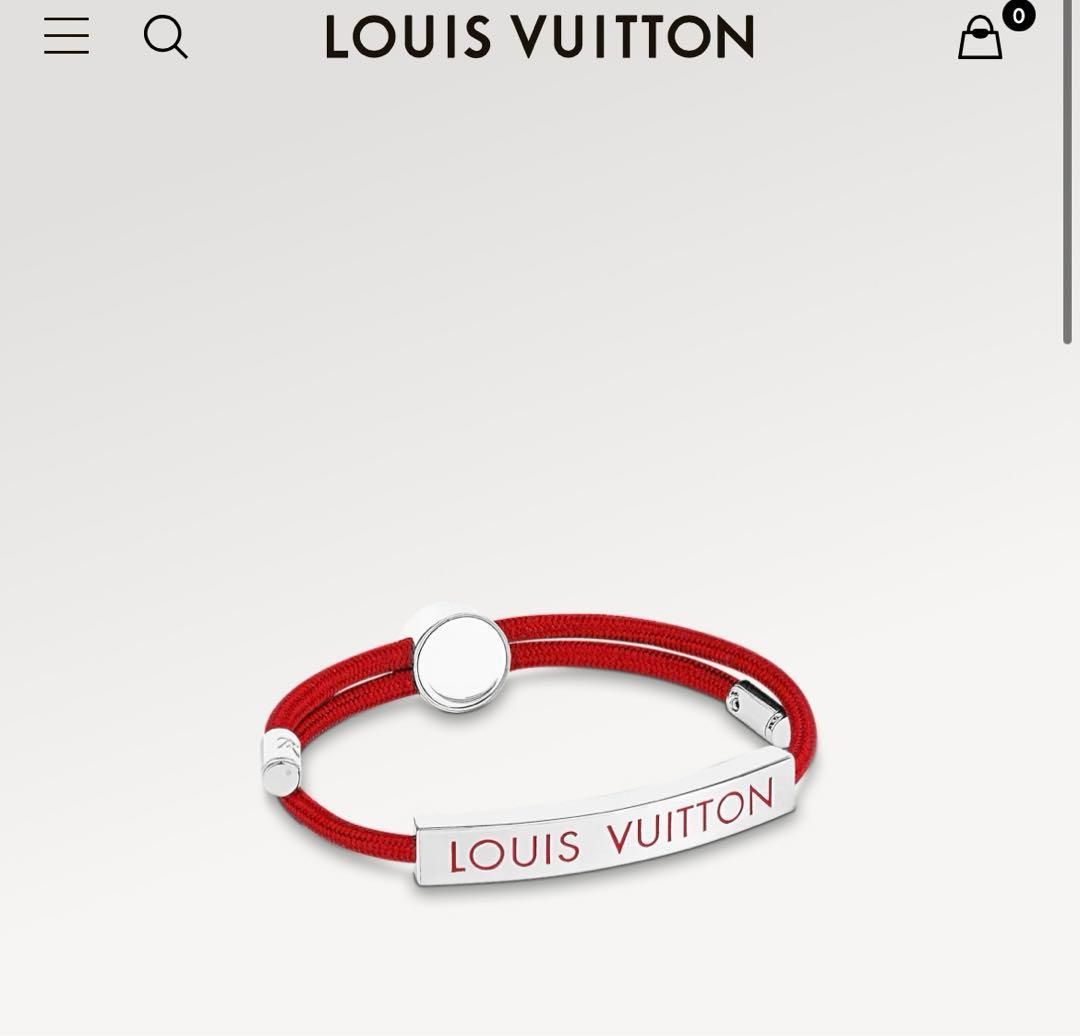The image size is (1080, 1036).
Task: Open the shopping bag
Action: (980, 38)
